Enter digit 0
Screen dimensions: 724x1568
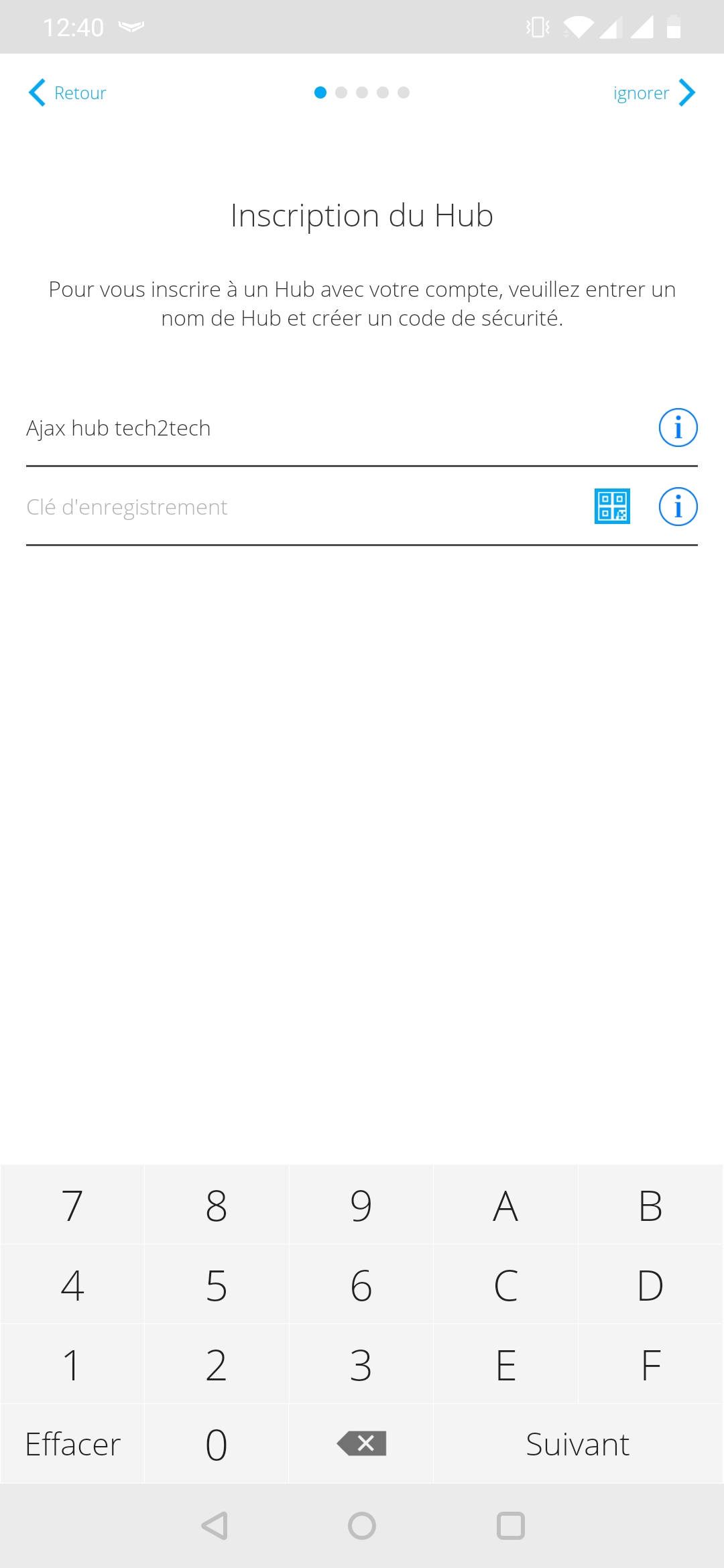217,1443
